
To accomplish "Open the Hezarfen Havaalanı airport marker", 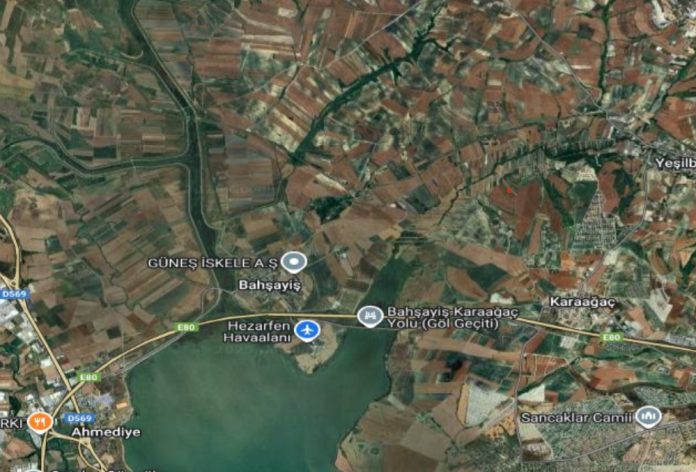I will click(x=307, y=329).
